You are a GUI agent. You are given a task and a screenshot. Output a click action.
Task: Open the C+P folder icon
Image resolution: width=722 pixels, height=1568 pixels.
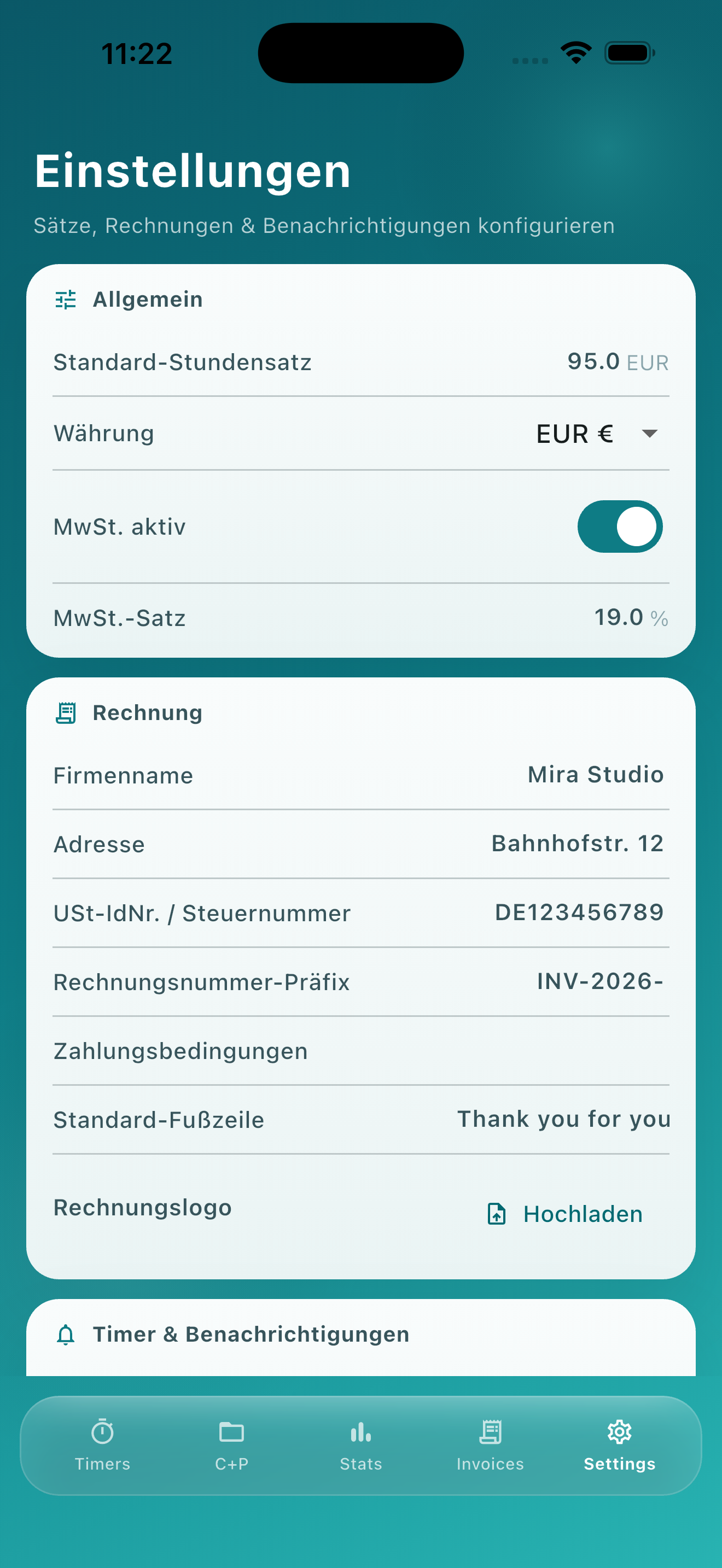pos(231,1432)
